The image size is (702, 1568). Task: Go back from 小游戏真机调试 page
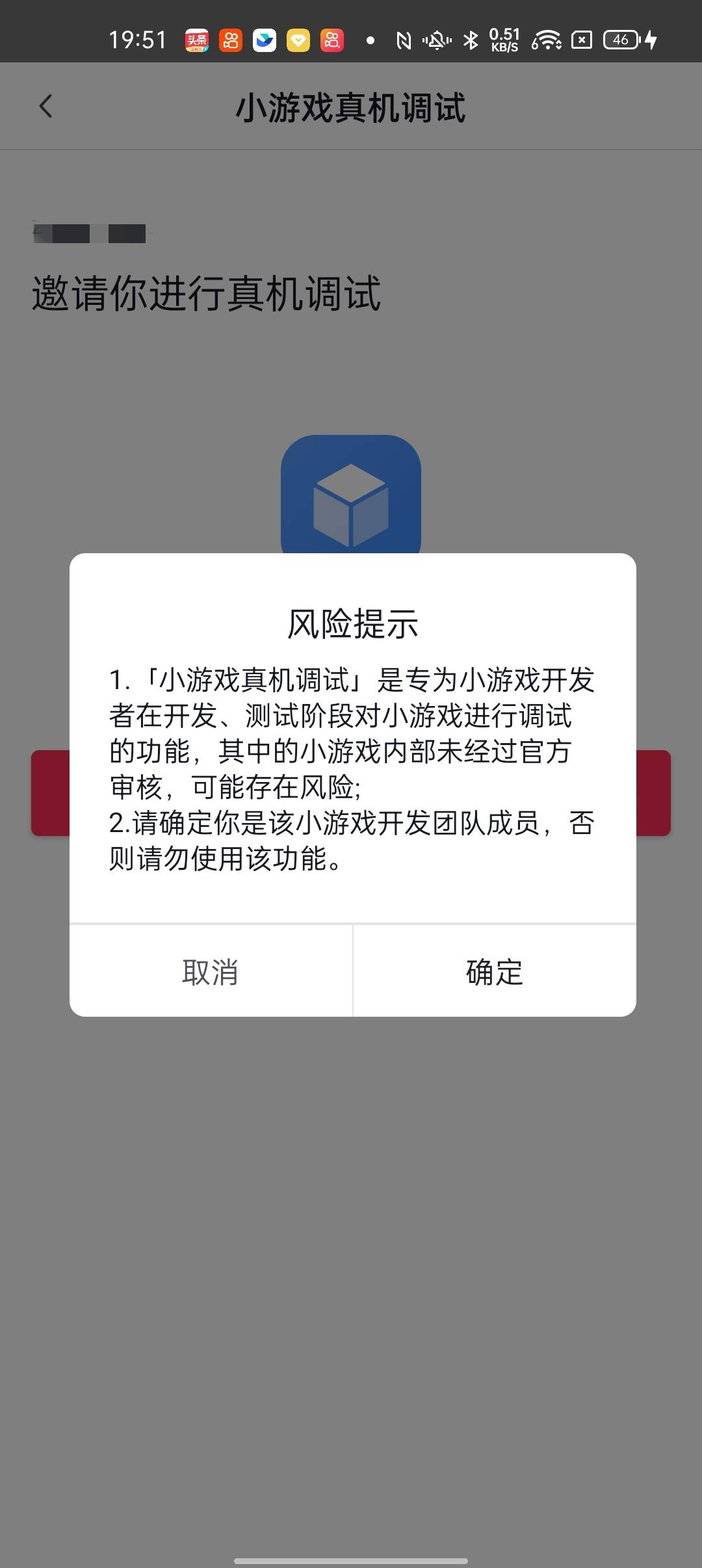pos(45,107)
